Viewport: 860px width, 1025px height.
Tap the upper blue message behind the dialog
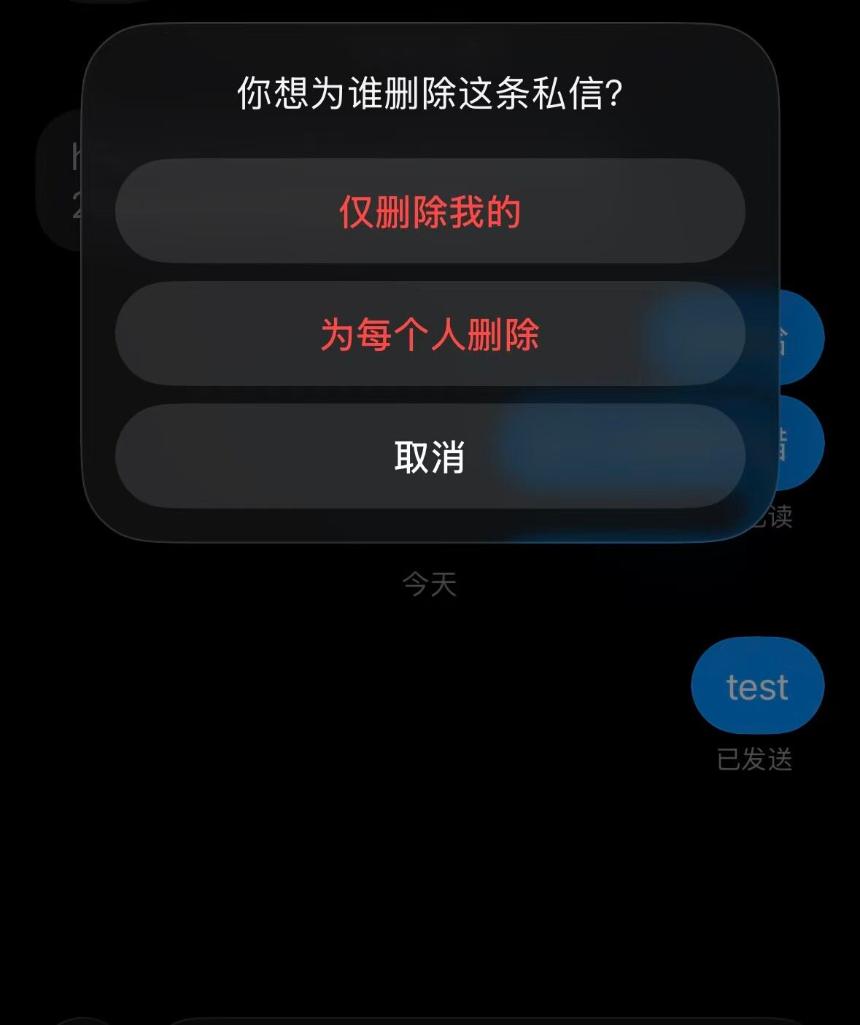click(x=808, y=336)
